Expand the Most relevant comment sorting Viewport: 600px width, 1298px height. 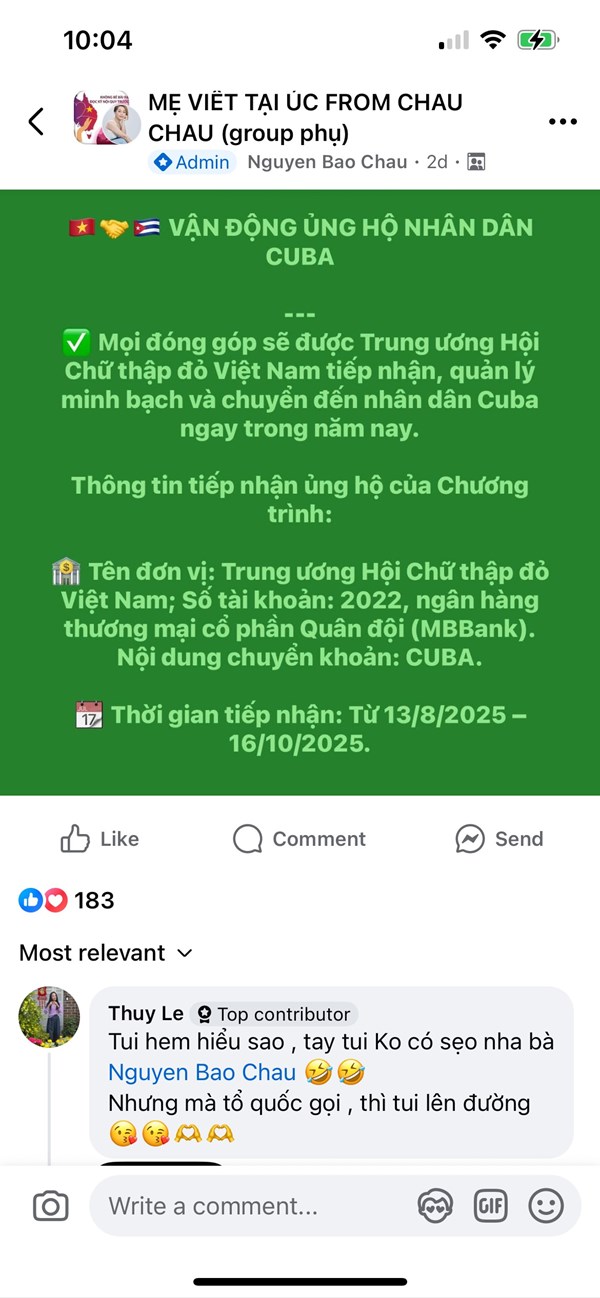(105, 953)
